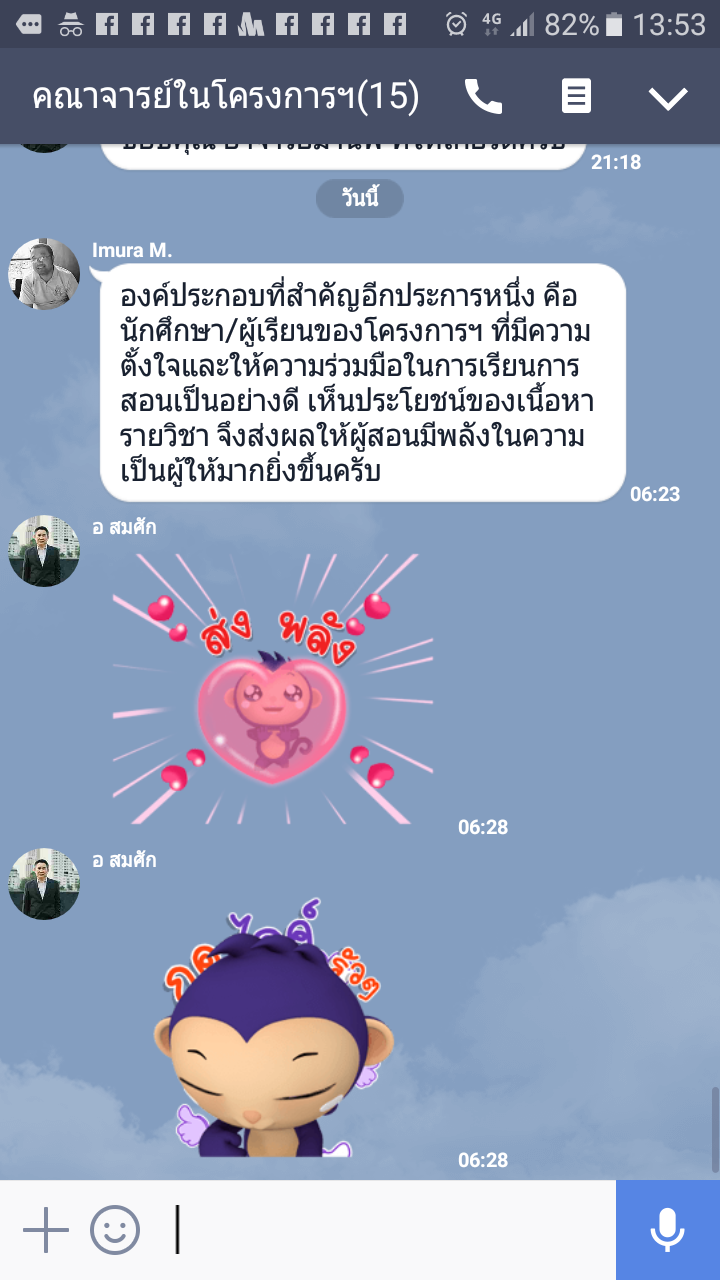
Task: Tap the ส่งพลัง heart monkey sticker
Action: 272,690
